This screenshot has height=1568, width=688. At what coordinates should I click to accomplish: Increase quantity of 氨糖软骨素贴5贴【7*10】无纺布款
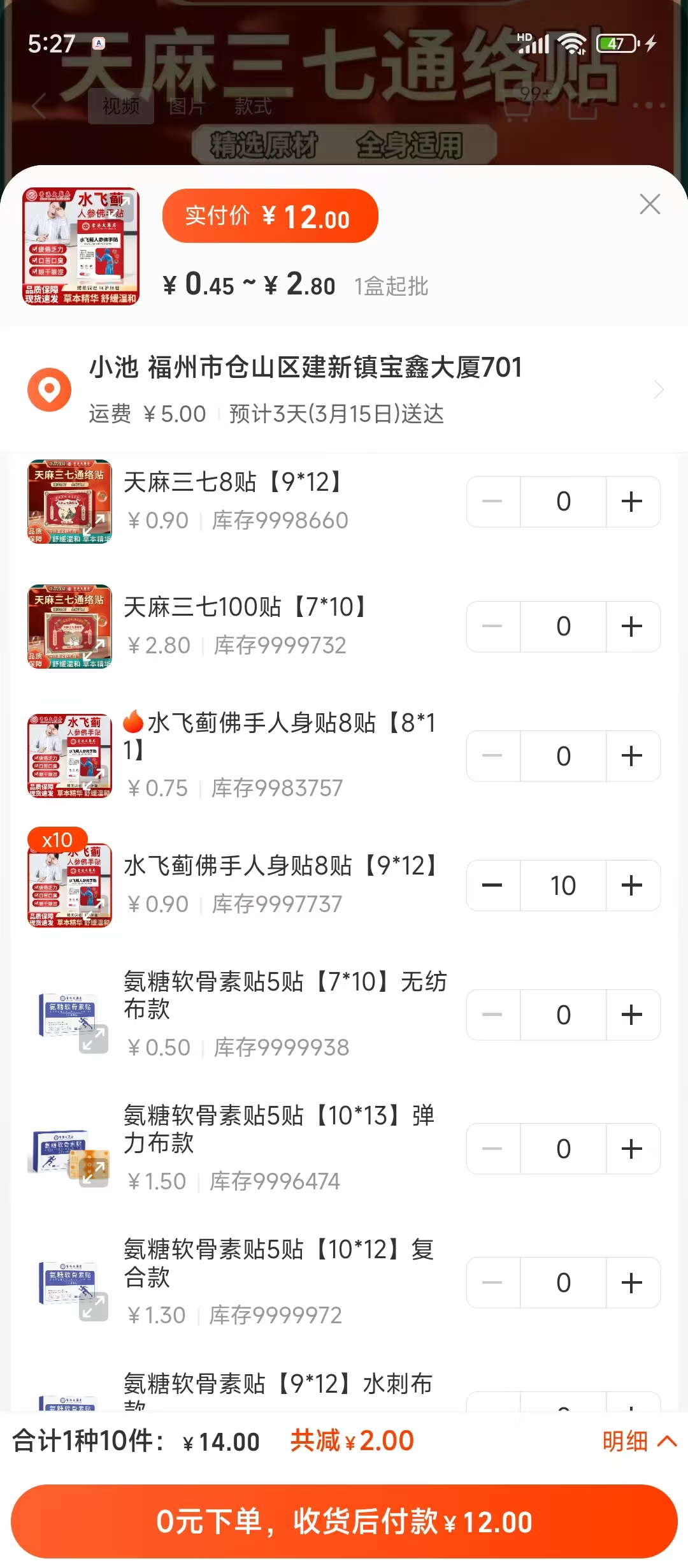pyautogui.click(x=632, y=1015)
